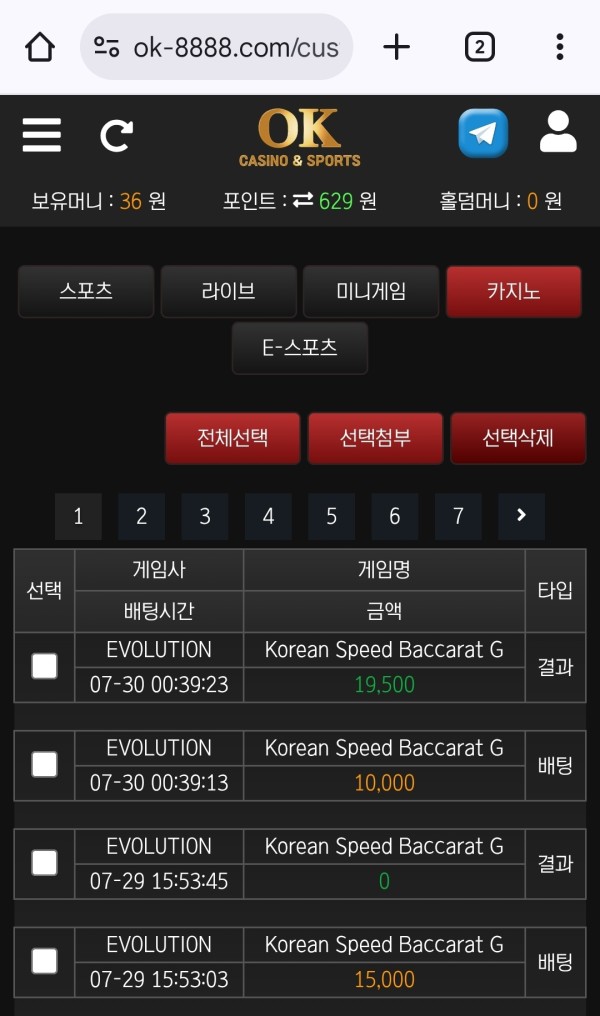Switch to the 스포츠 category

tap(86, 291)
